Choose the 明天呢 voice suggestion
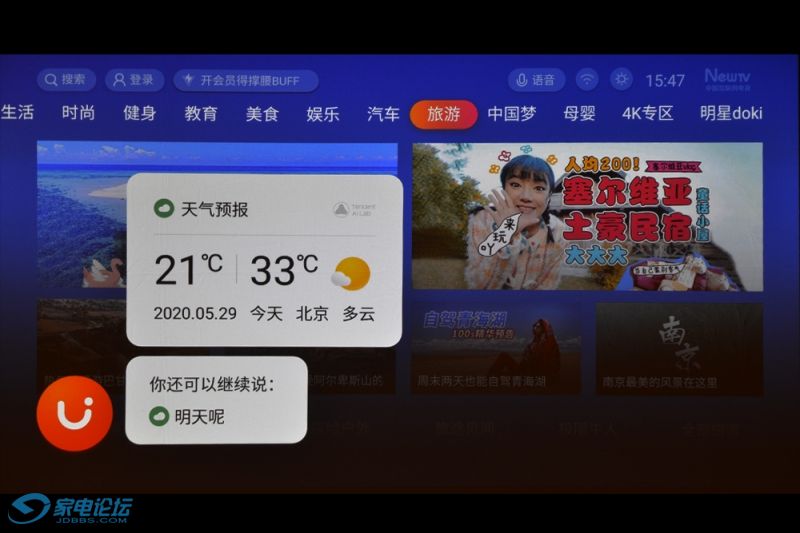Screen dimensions: 800x533 (198, 416)
